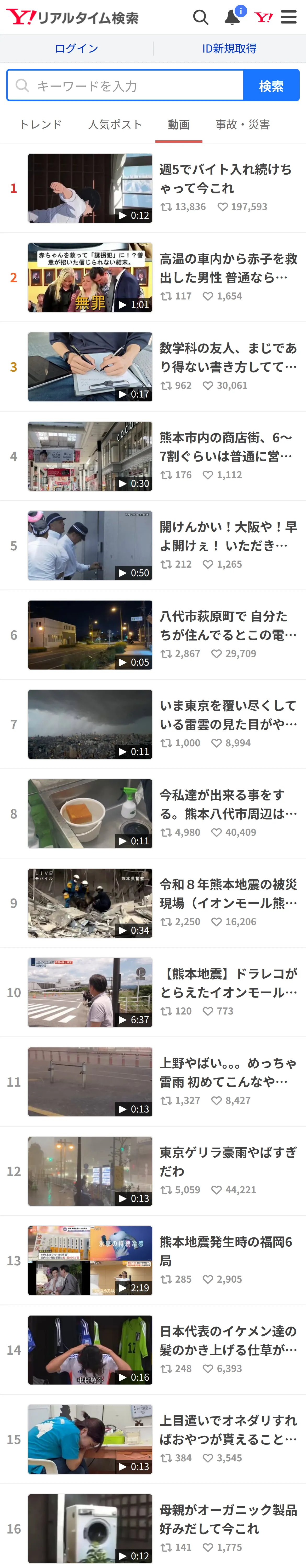This screenshot has width=306, height=1568.
Task: Switch to the 人気ポスト tab
Action: tap(115, 125)
